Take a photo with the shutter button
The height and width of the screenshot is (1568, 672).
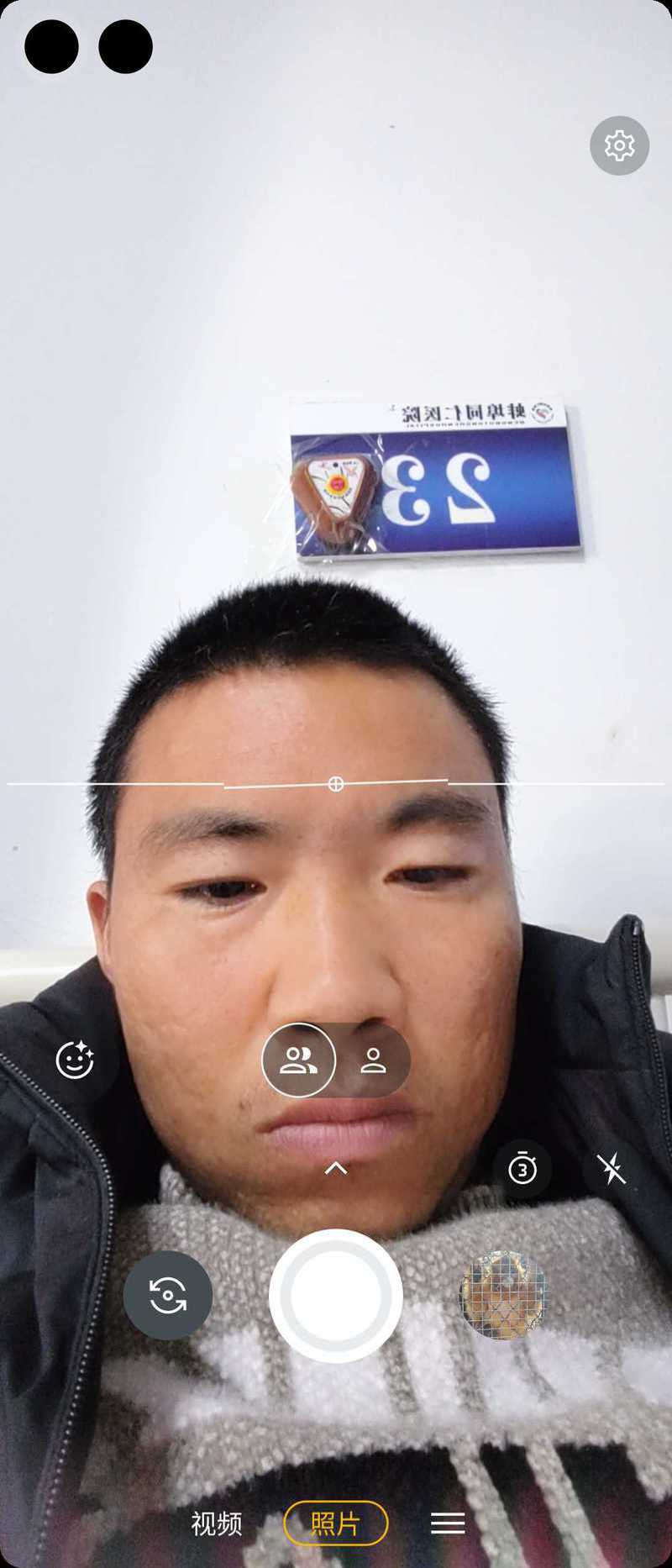pyautogui.click(x=336, y=1295)
